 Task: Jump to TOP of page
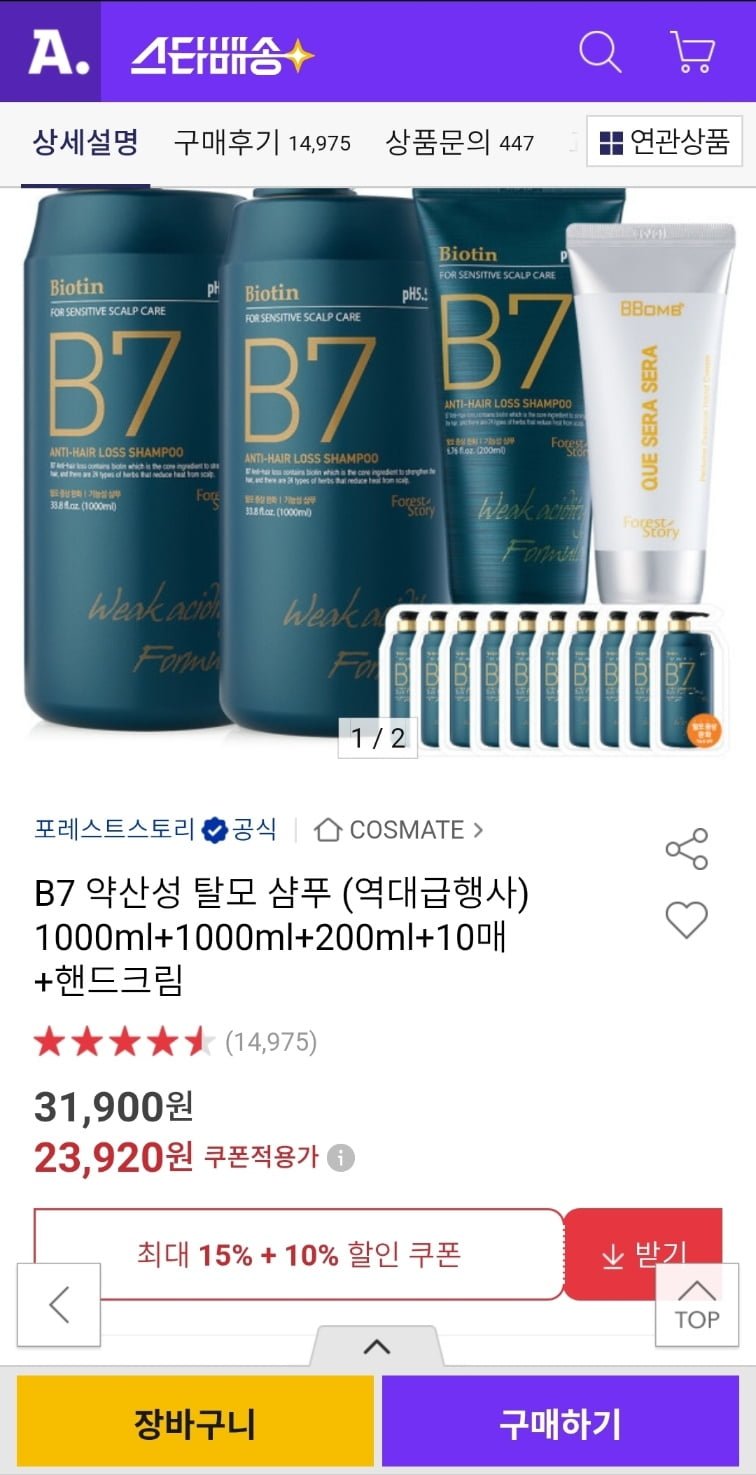pyautogui.click(x=696, y=1305)
